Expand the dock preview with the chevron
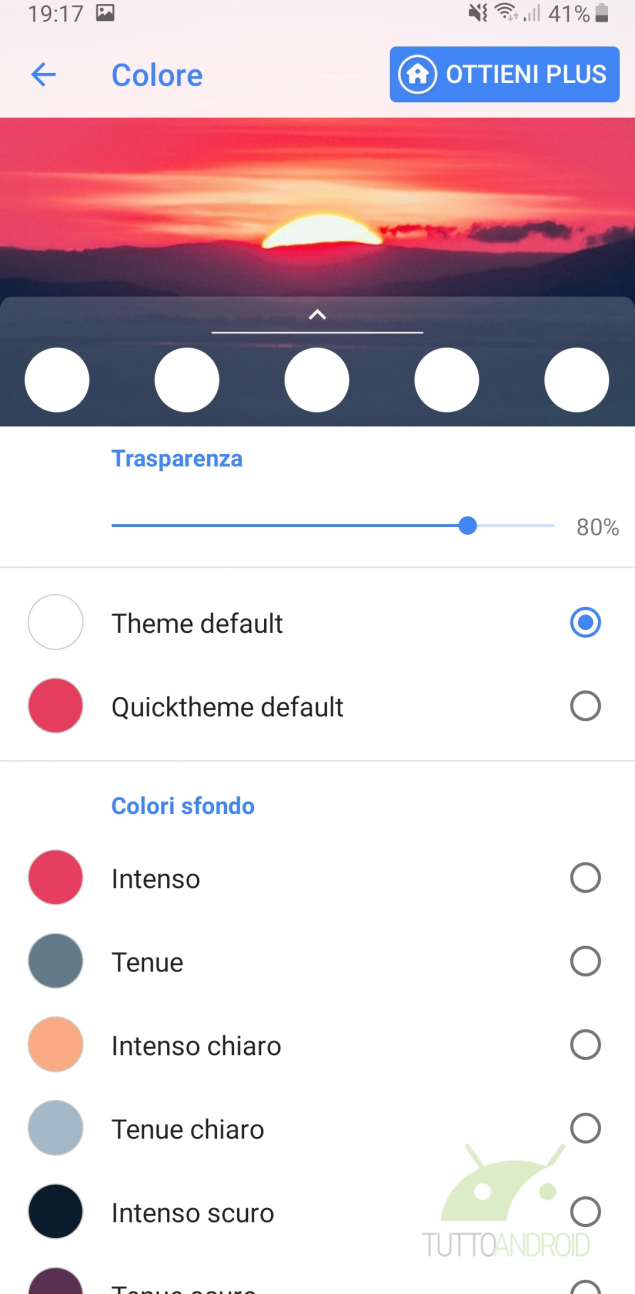The image size is (635, 1294). coord(317,315)
